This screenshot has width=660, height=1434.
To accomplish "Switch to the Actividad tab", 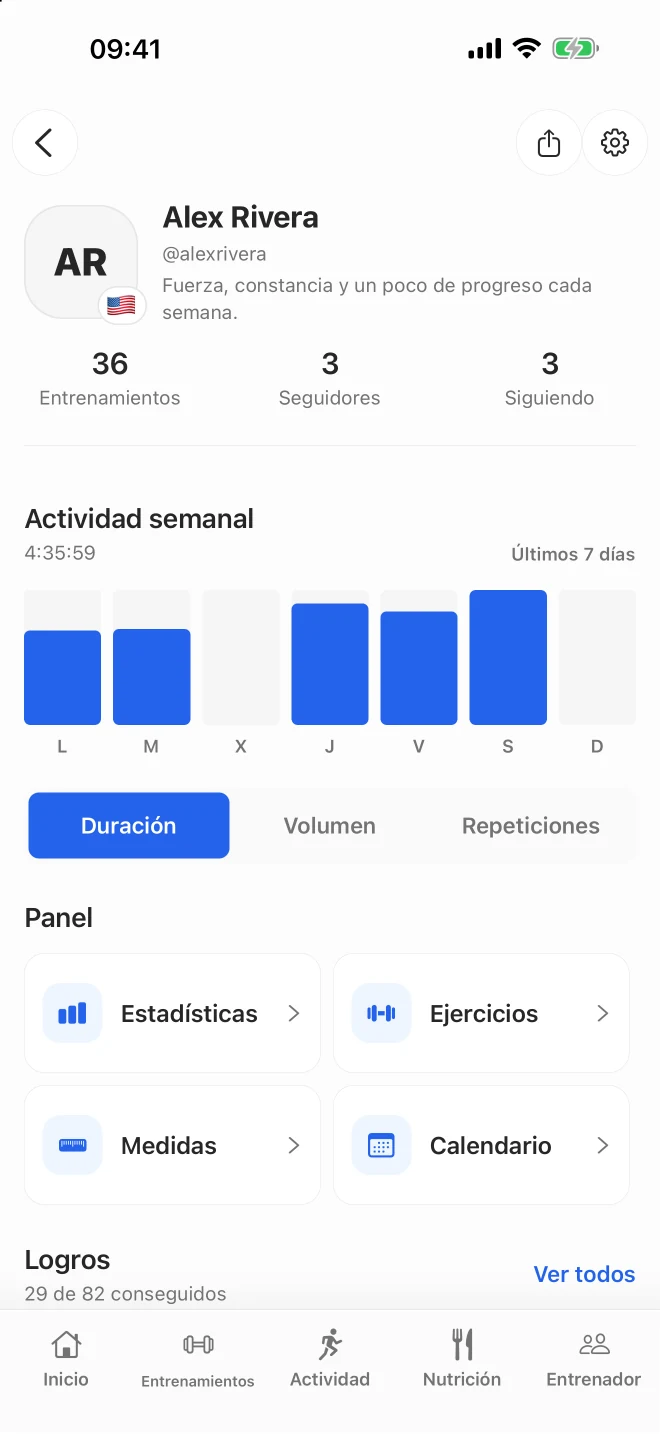I will (x=330, y=1360).
